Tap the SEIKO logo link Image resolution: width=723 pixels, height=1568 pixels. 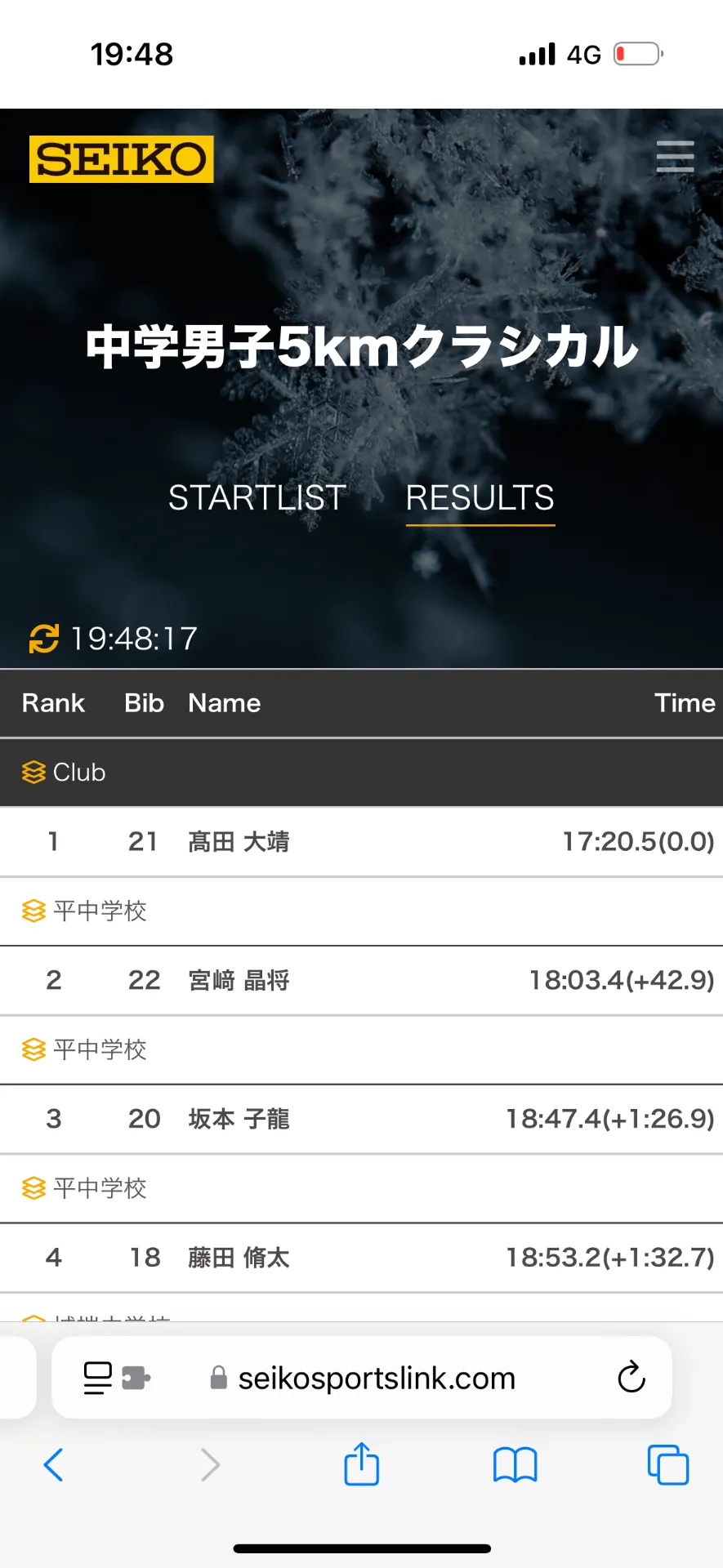point(122,159)
